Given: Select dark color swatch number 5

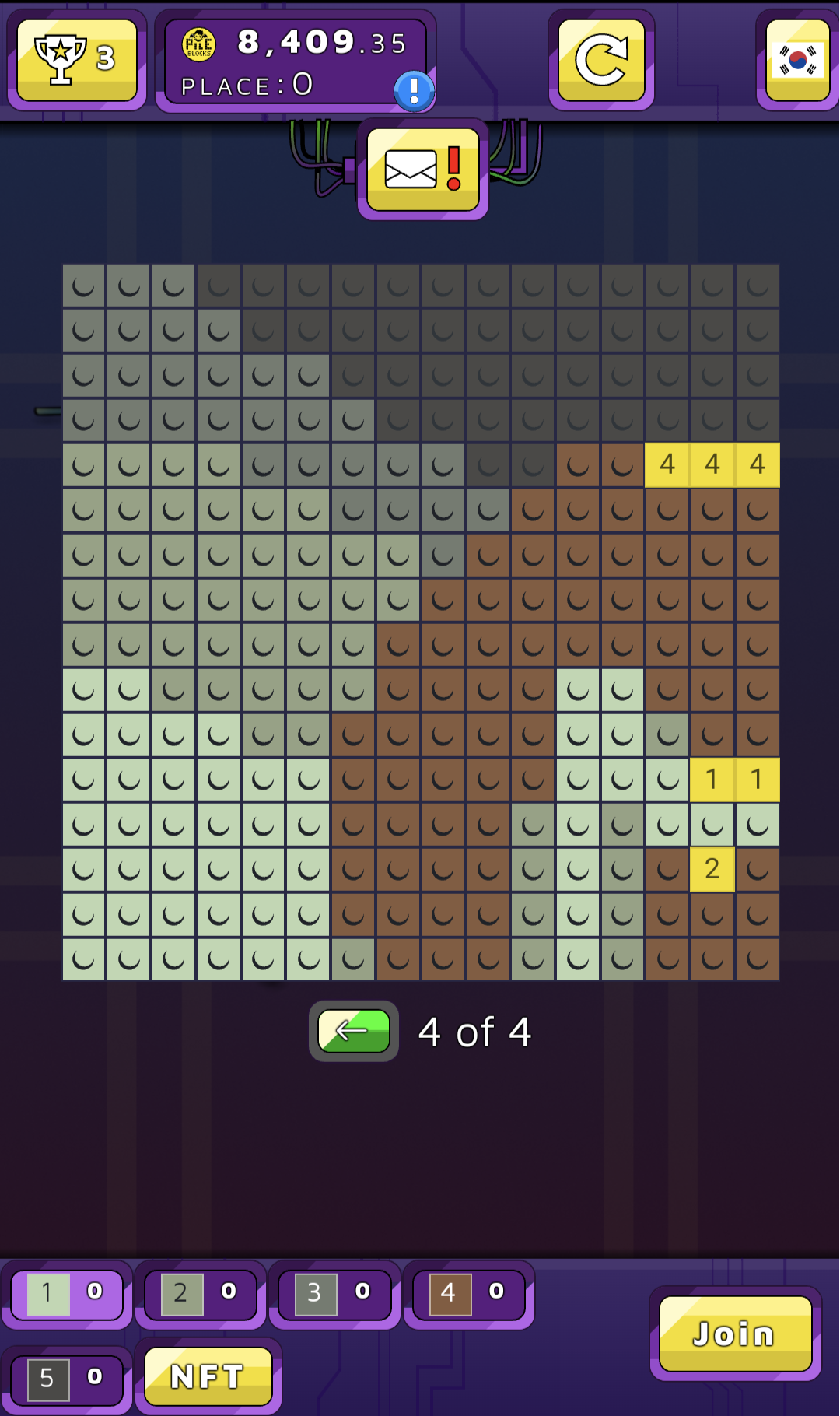Looking at the screenshot, I should tap(67, 1379).
